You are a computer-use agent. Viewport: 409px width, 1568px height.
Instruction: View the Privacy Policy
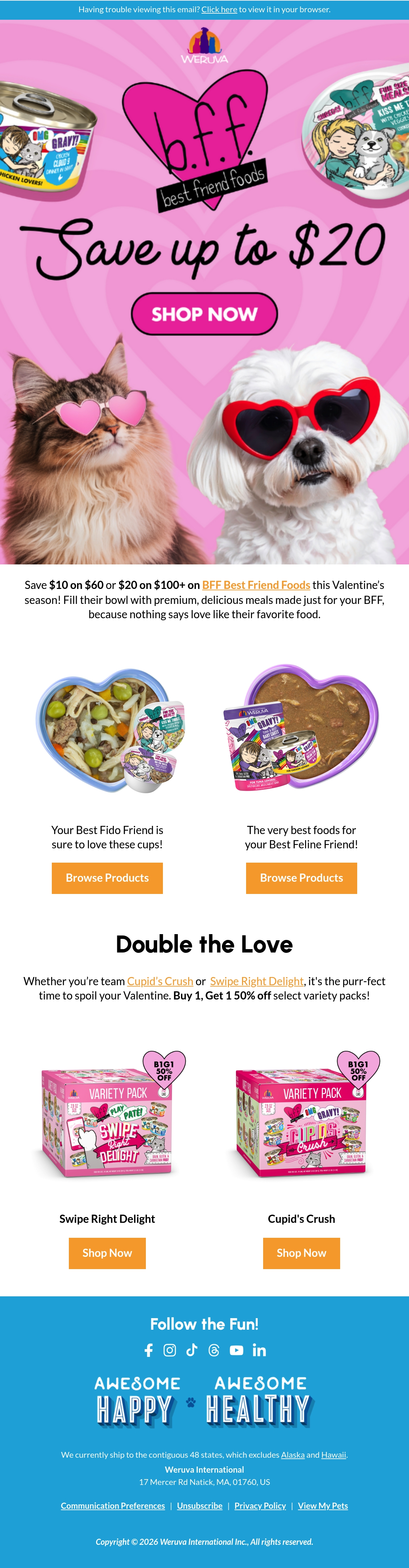pyautogui.click(x=260, y=1505)
